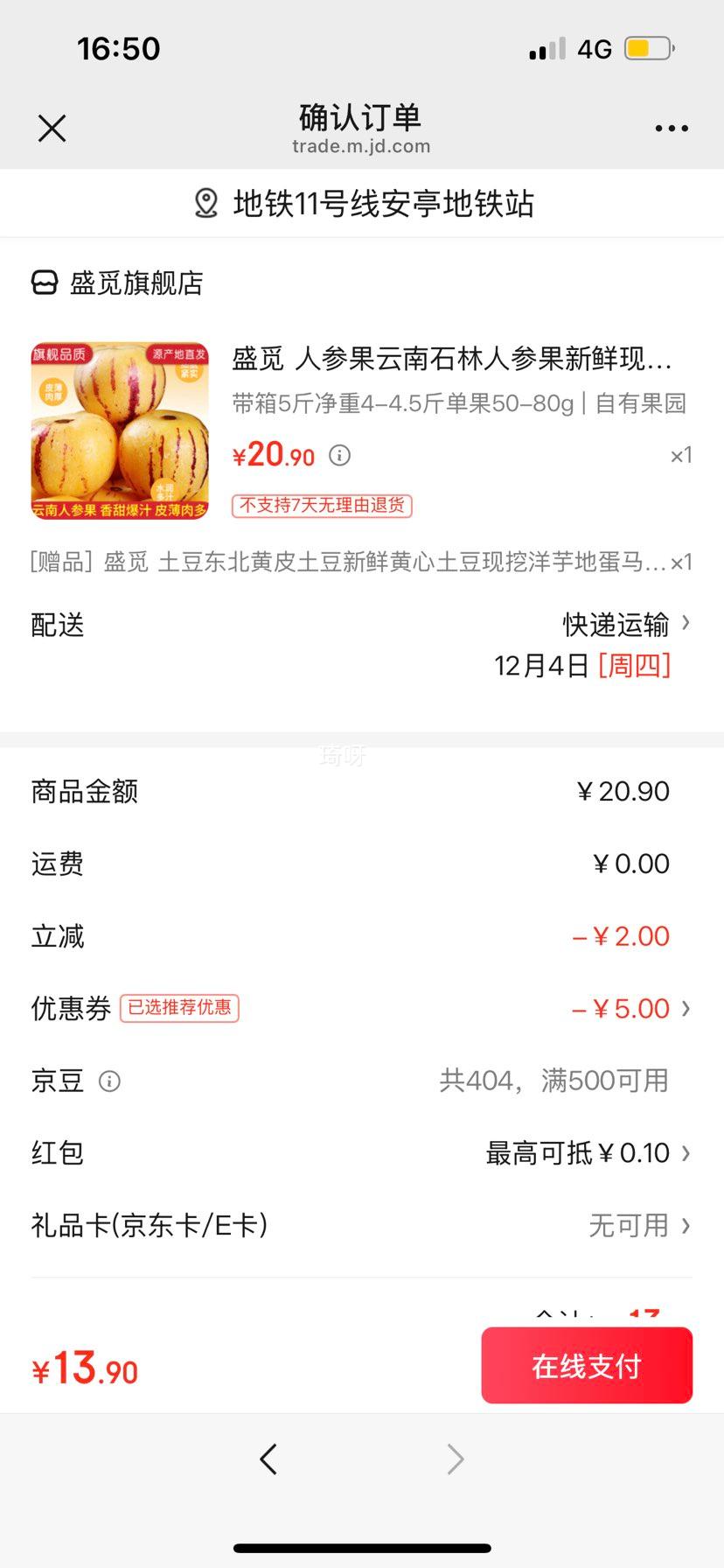Tap the 在线支付 payment button
This screenshot has width=724, height=1568.
(x=586, y=1365)
